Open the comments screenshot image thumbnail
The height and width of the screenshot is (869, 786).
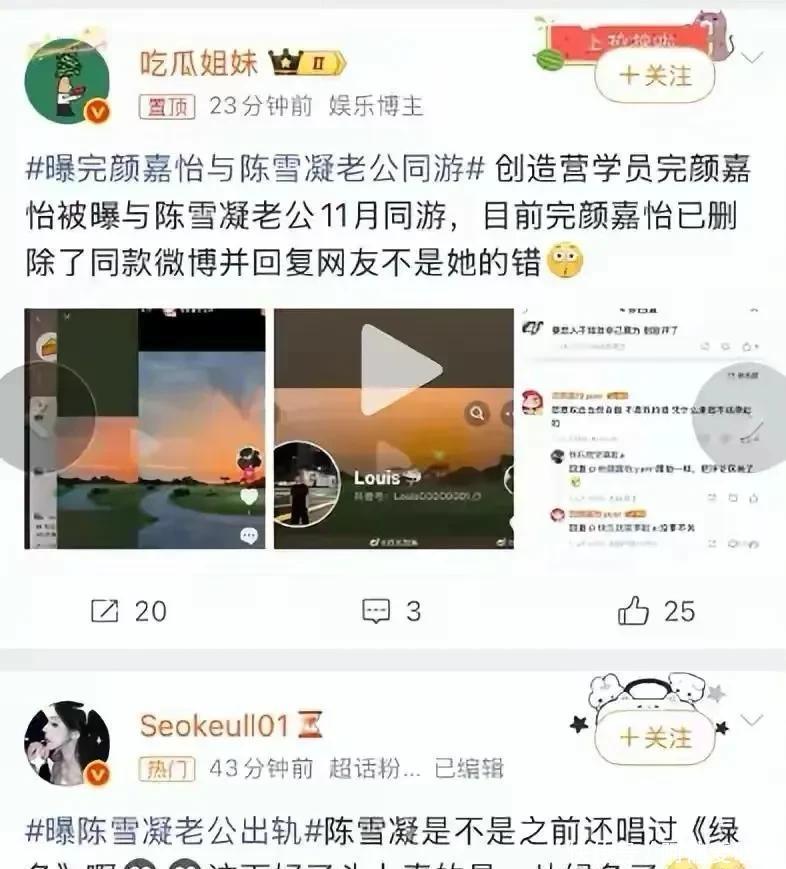click(642, 429)
